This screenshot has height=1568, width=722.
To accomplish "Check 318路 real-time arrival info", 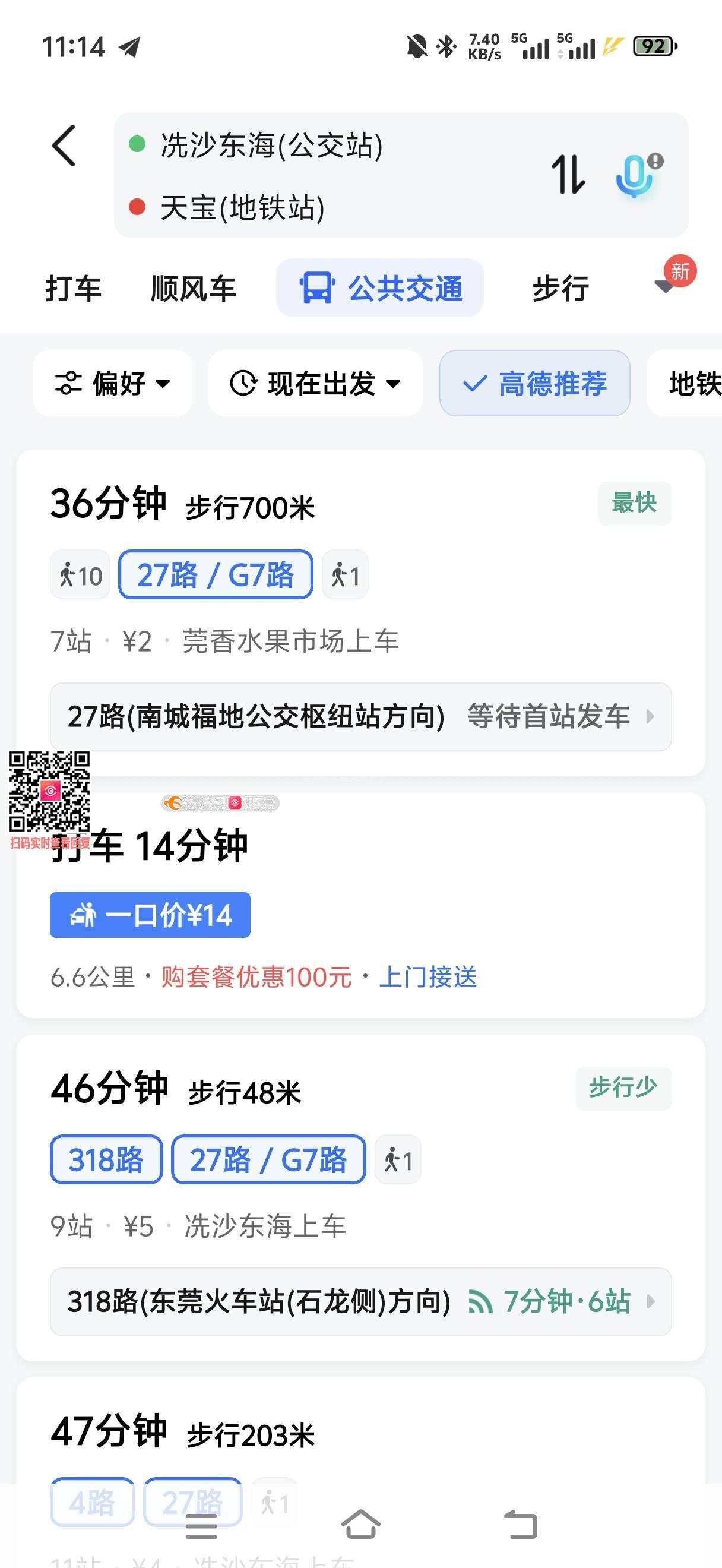I will pyautogui.click(x=360, y=1301).
